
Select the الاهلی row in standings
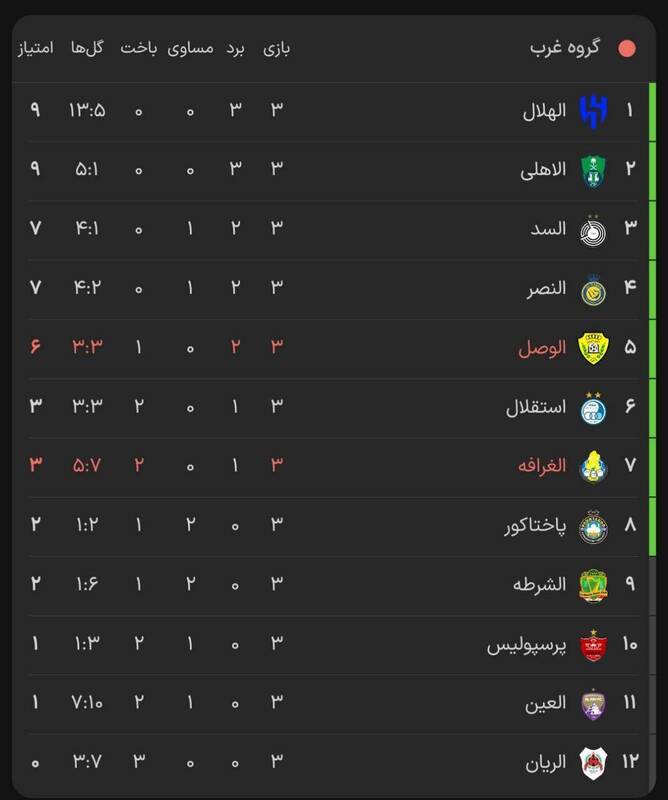pyautogui.click(x=544, y=170)
